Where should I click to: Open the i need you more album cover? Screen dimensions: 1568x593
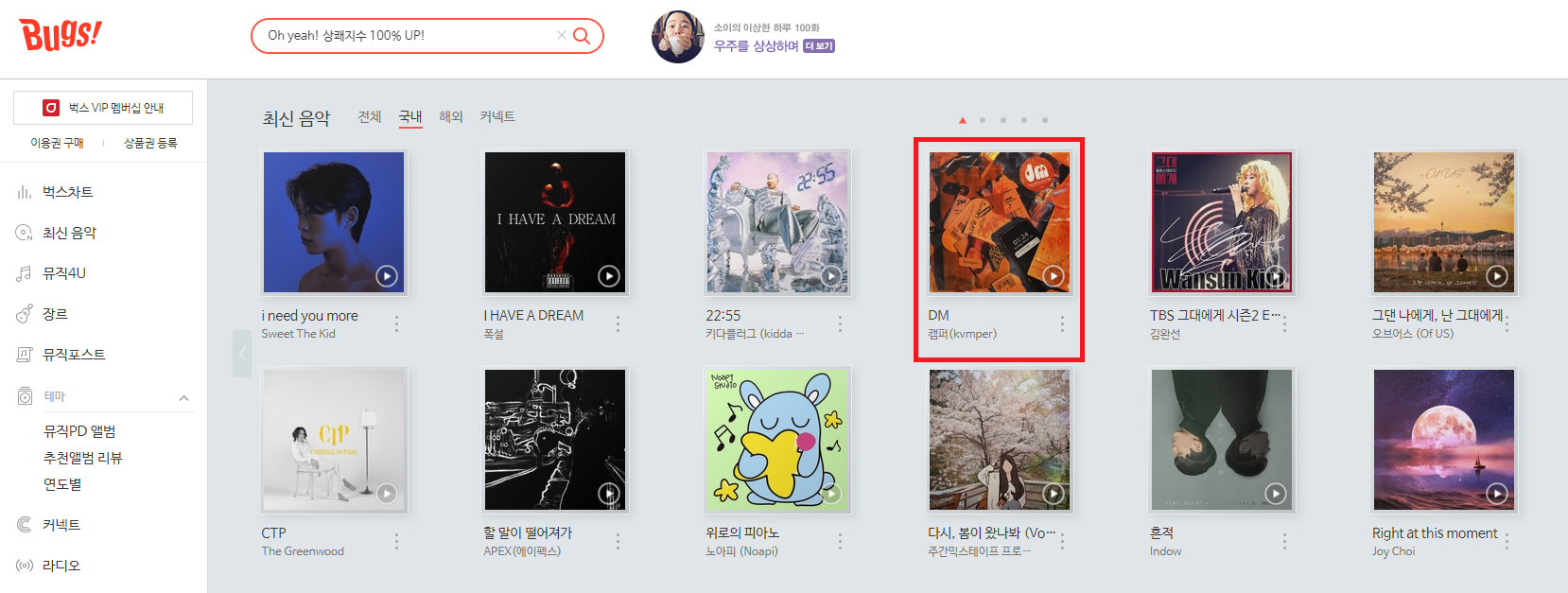tap(334, 222)
